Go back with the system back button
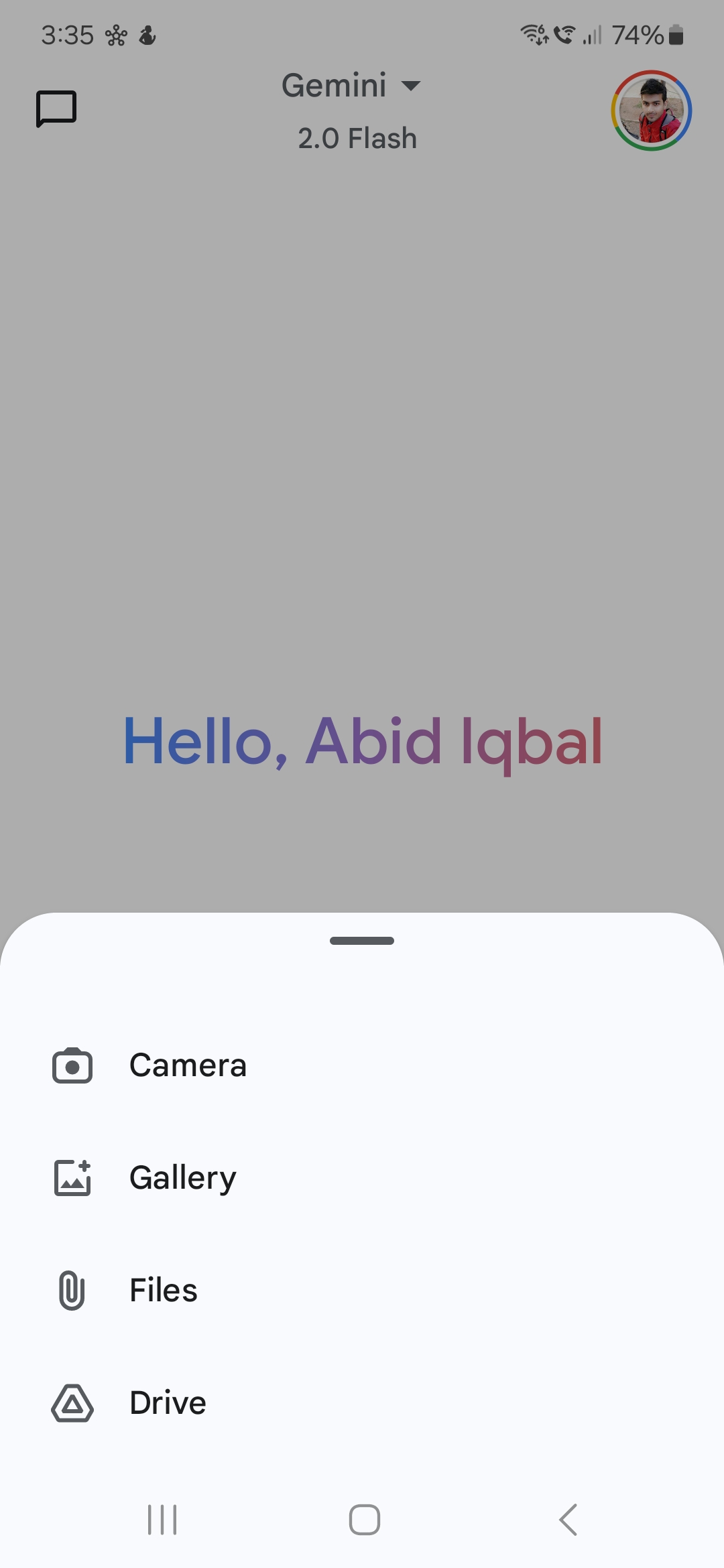Screen dimensions: 724x1568 [x=568, y=1519]
